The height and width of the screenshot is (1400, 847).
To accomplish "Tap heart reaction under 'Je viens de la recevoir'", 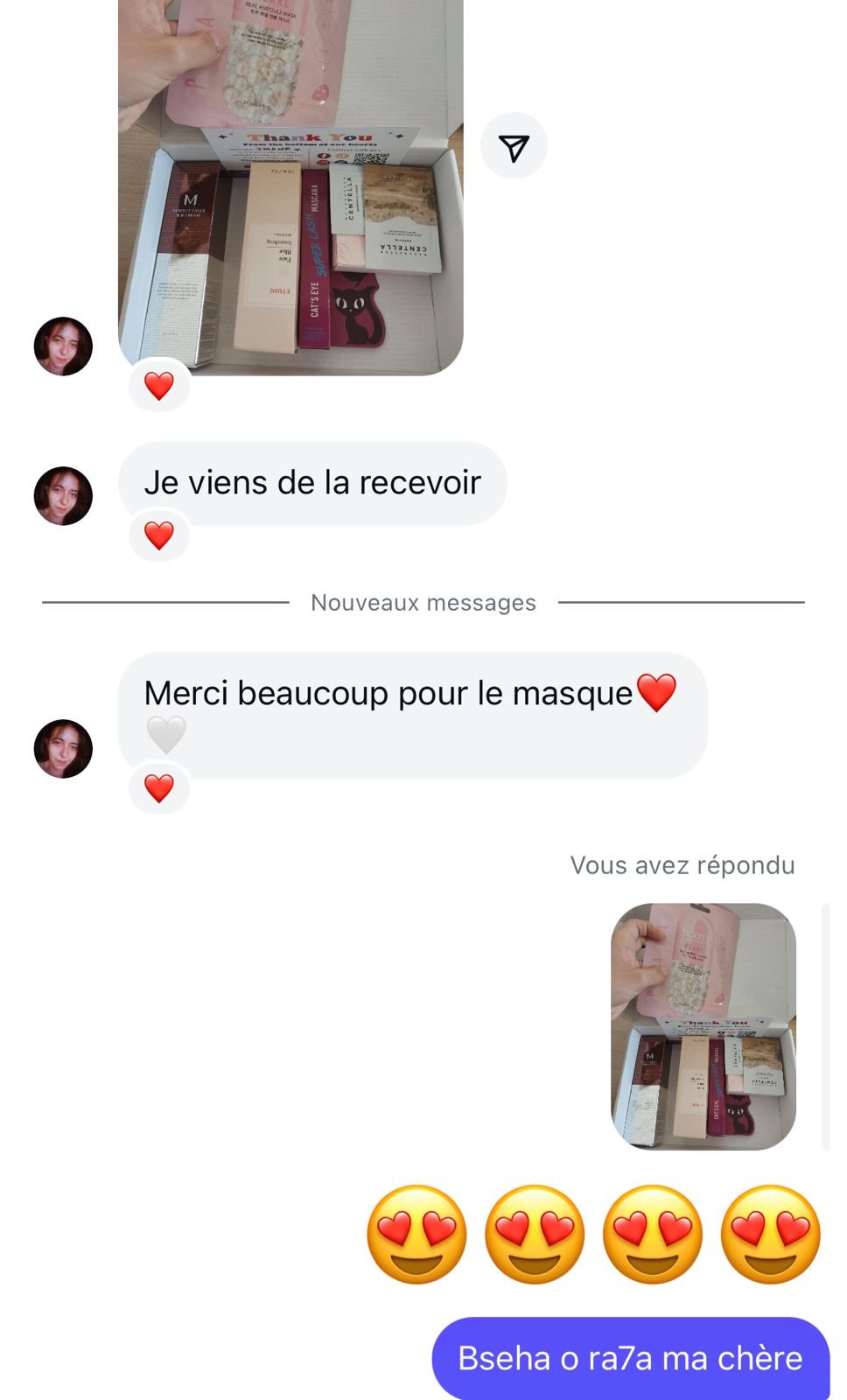I will (159, 535).
